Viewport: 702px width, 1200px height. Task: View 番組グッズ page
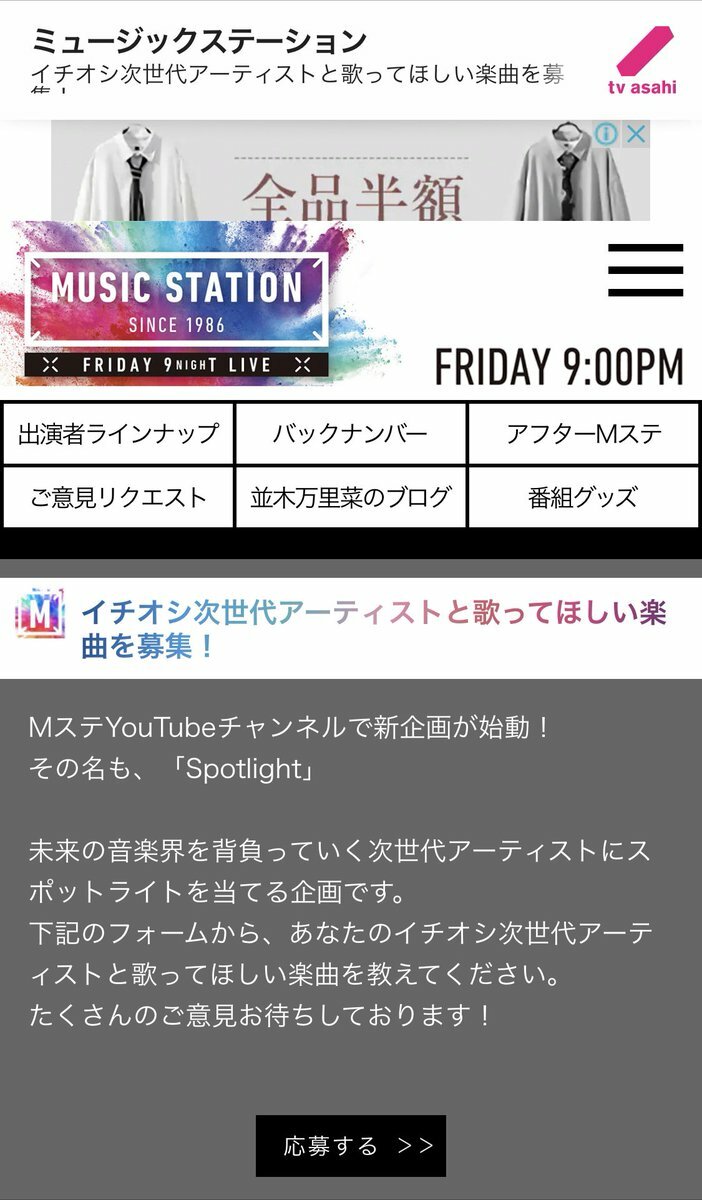pos(584,497)
